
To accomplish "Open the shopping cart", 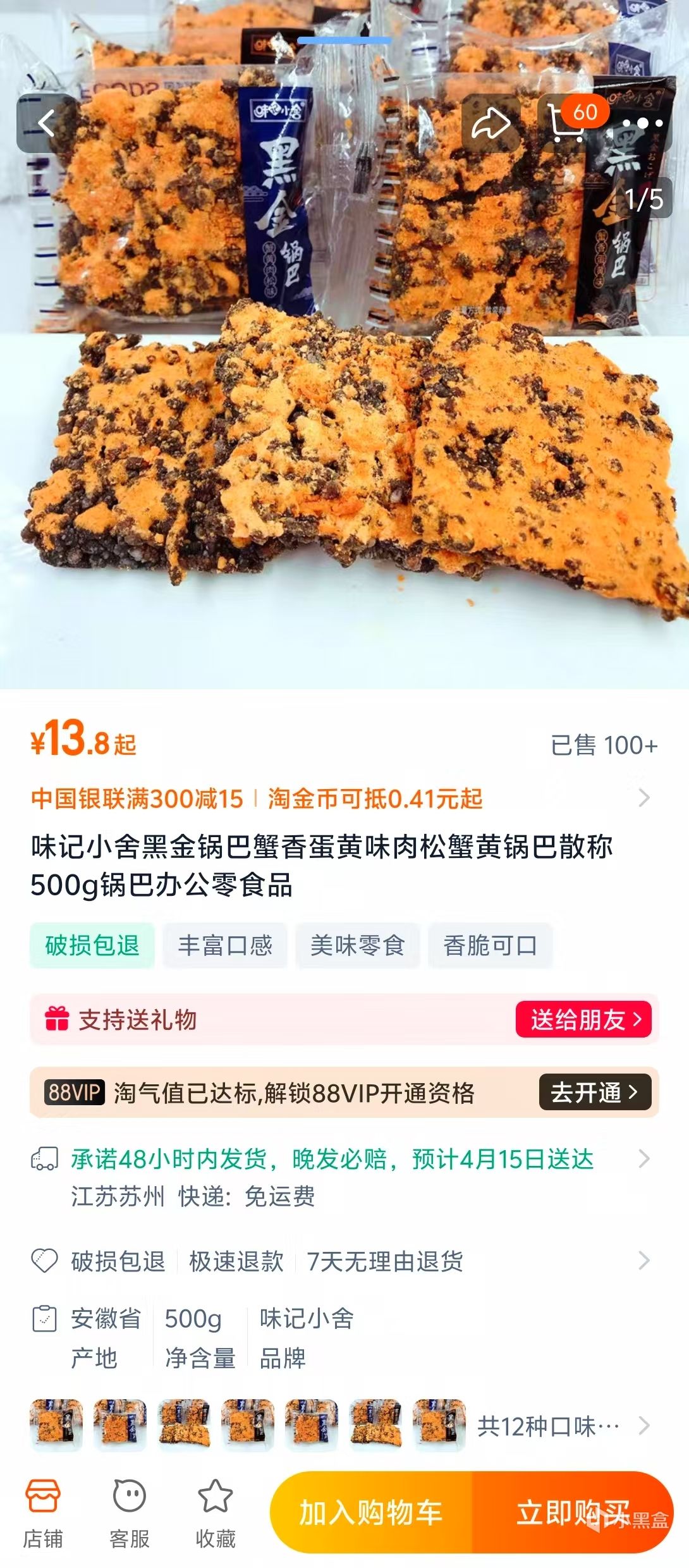I will [566, 122].
